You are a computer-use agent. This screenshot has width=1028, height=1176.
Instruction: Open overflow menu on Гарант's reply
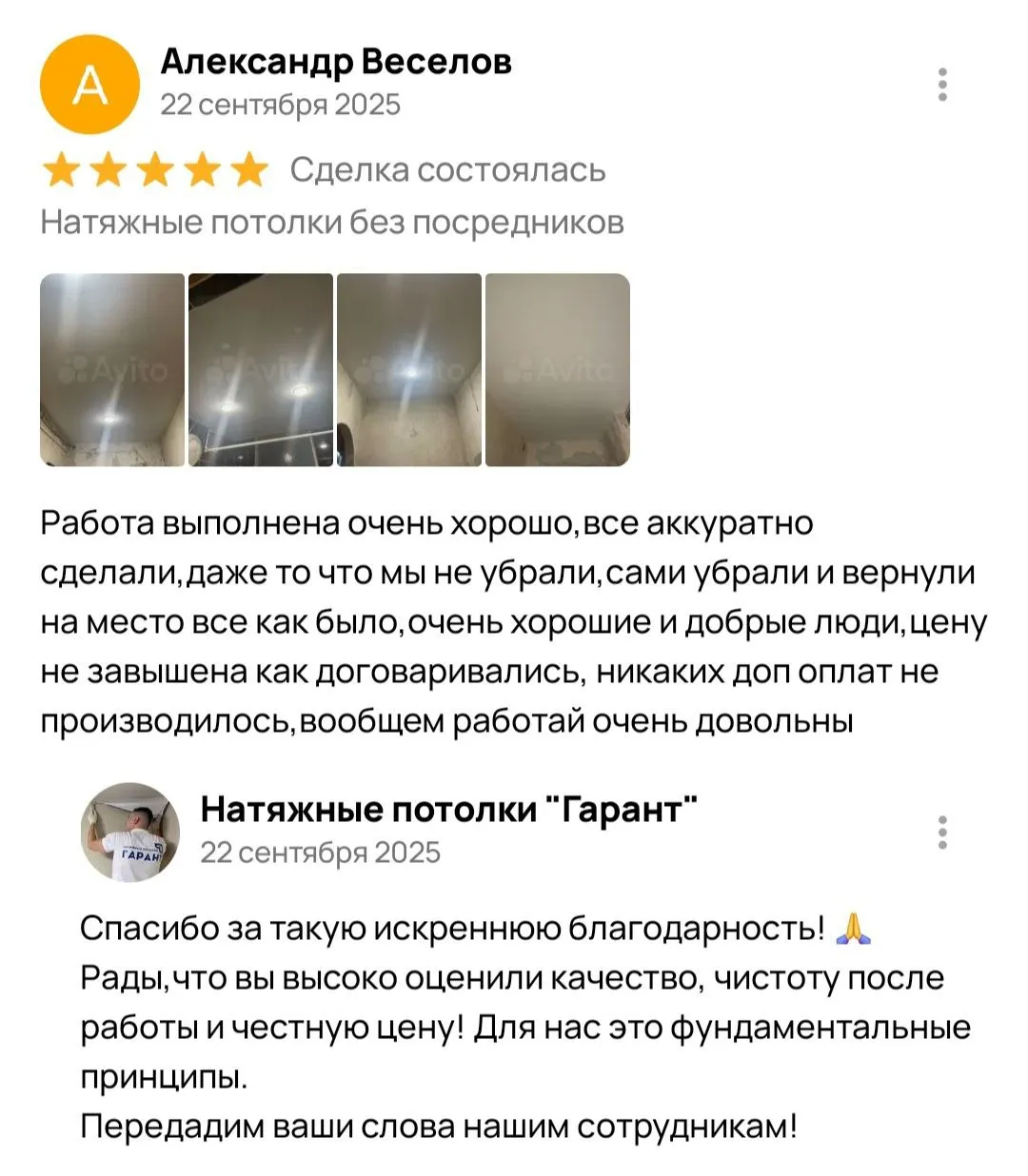pos(942,833)
